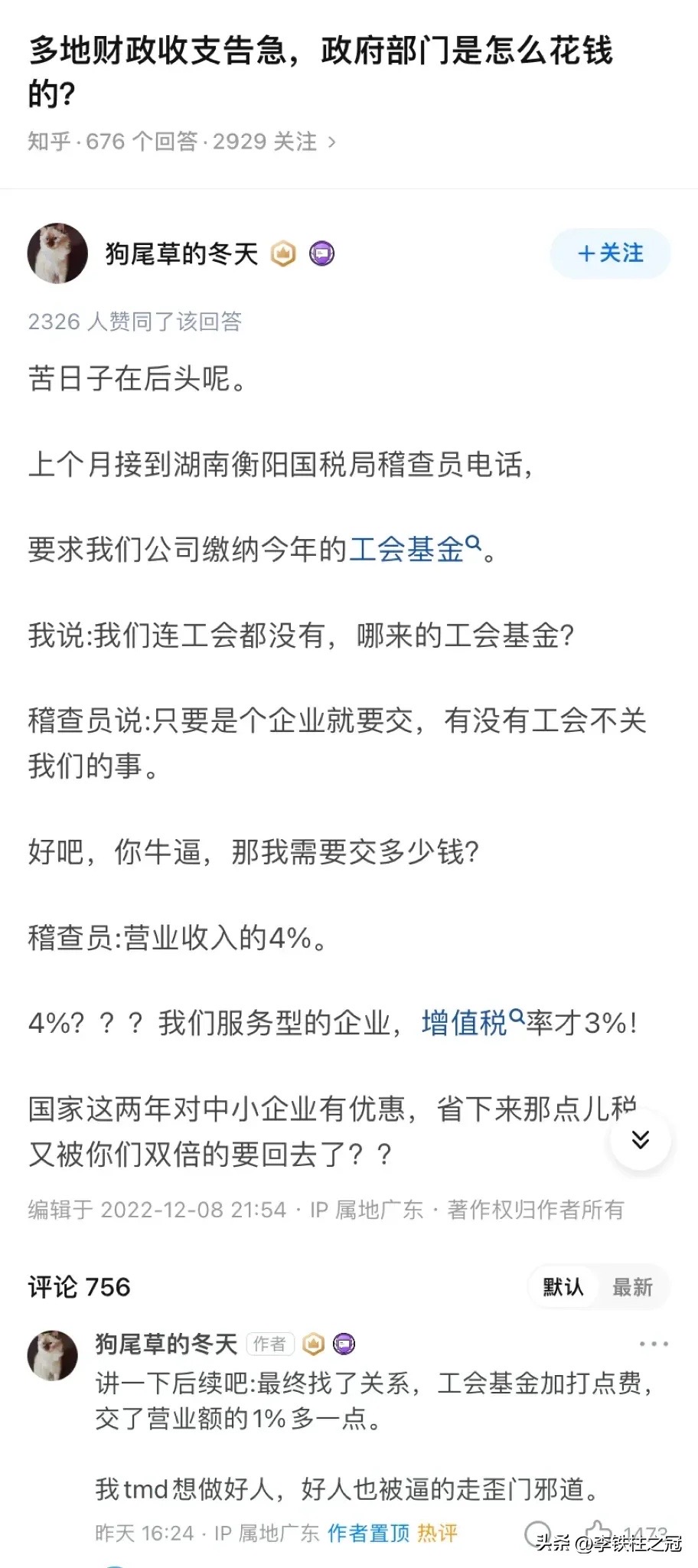
Task: Expand the answer with double-chevron button
Action: tap(641, 1139)
